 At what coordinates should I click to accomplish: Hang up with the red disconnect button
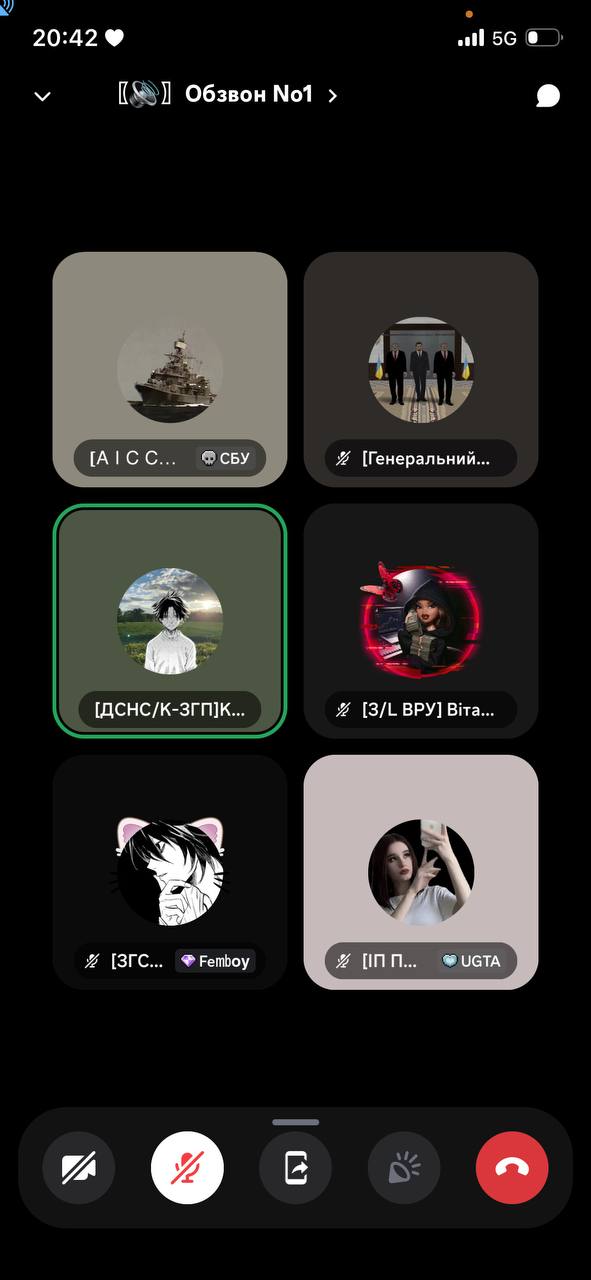(x=512, y=1167)
